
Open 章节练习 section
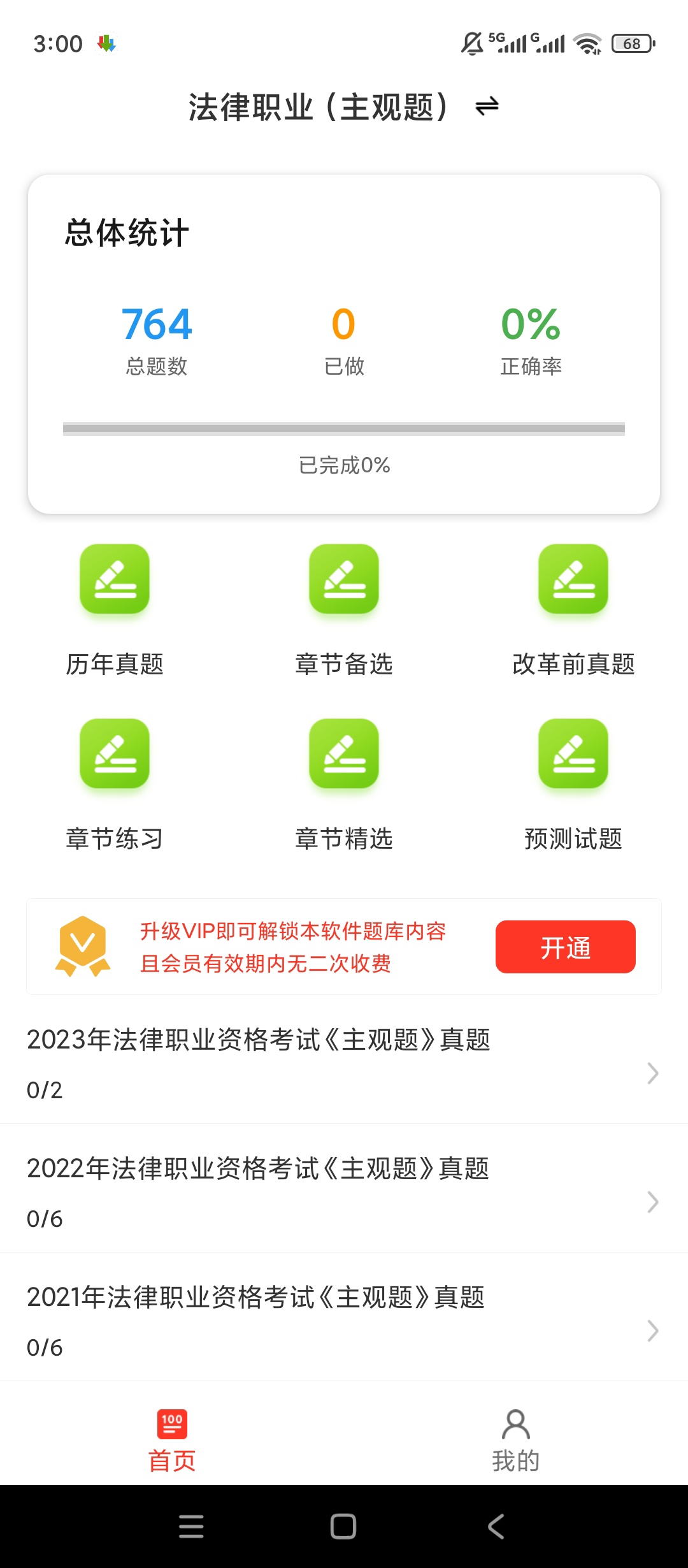coord(115,785)
